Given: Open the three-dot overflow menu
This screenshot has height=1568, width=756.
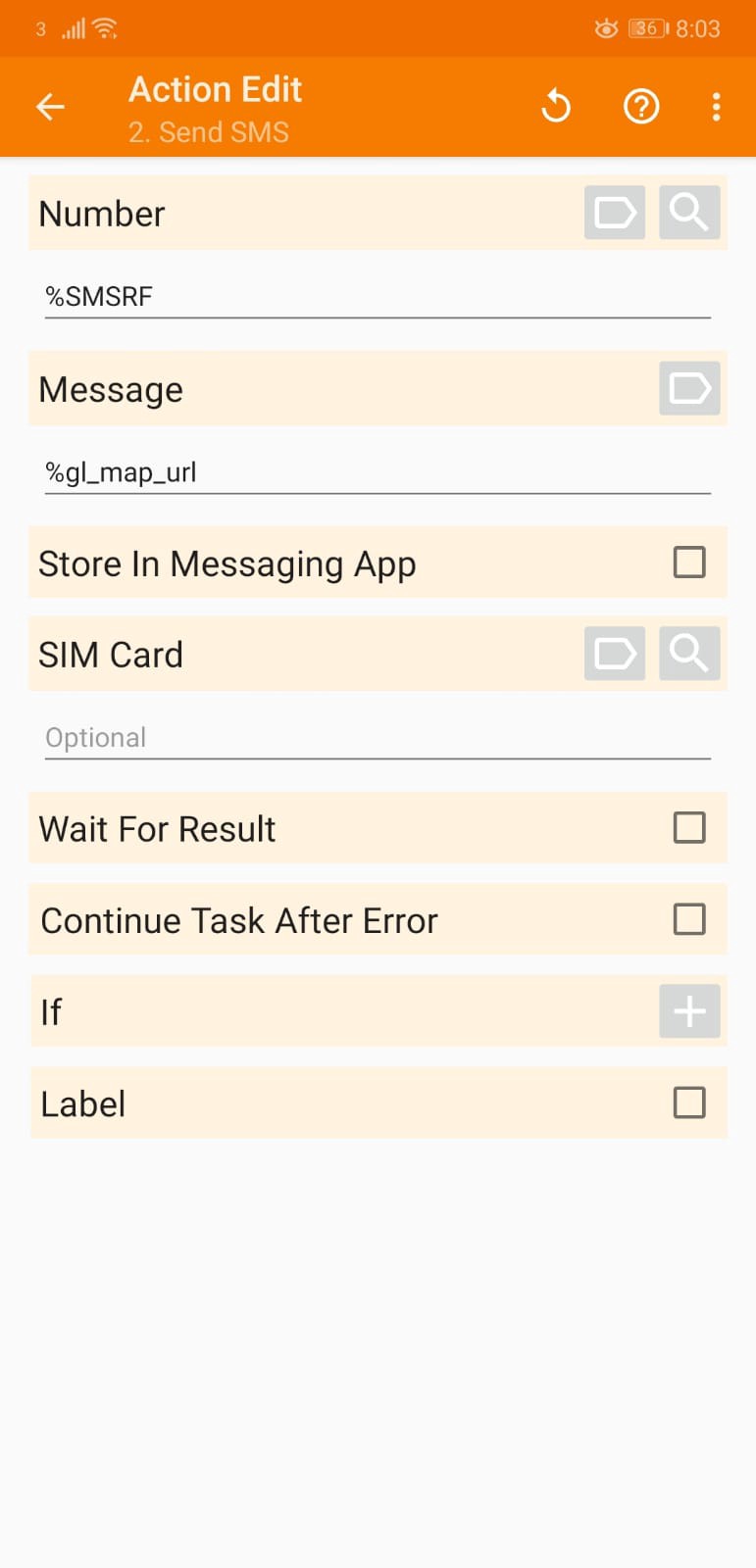Looking at the screenshot, I should pyautogui.click(x=717, y=106).
